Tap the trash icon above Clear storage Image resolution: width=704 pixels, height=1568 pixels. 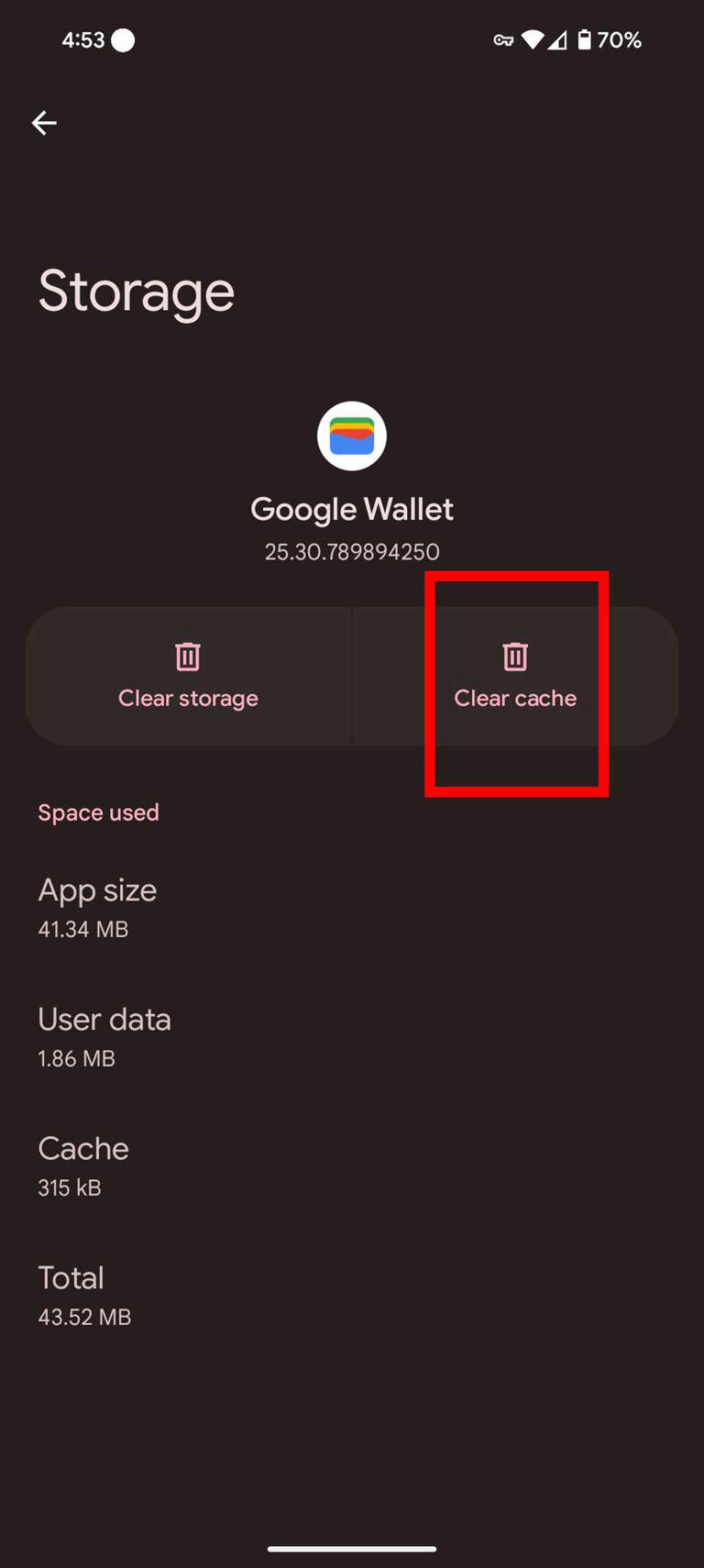click(x=188, y=657)
